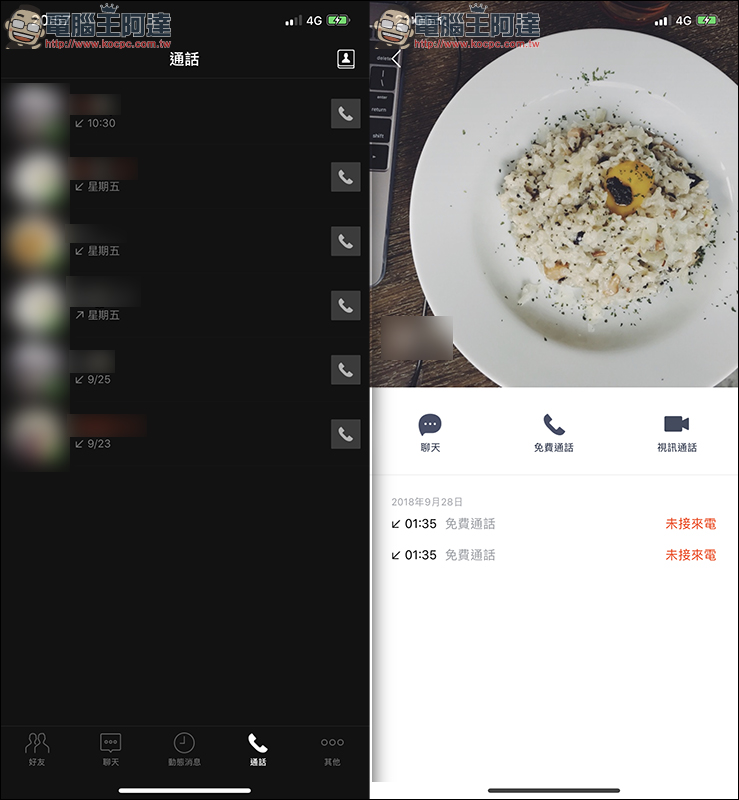This screenshot has height=800, width=739.
Task: Start a 視訊通話 video call
Action: coord(677,432)
